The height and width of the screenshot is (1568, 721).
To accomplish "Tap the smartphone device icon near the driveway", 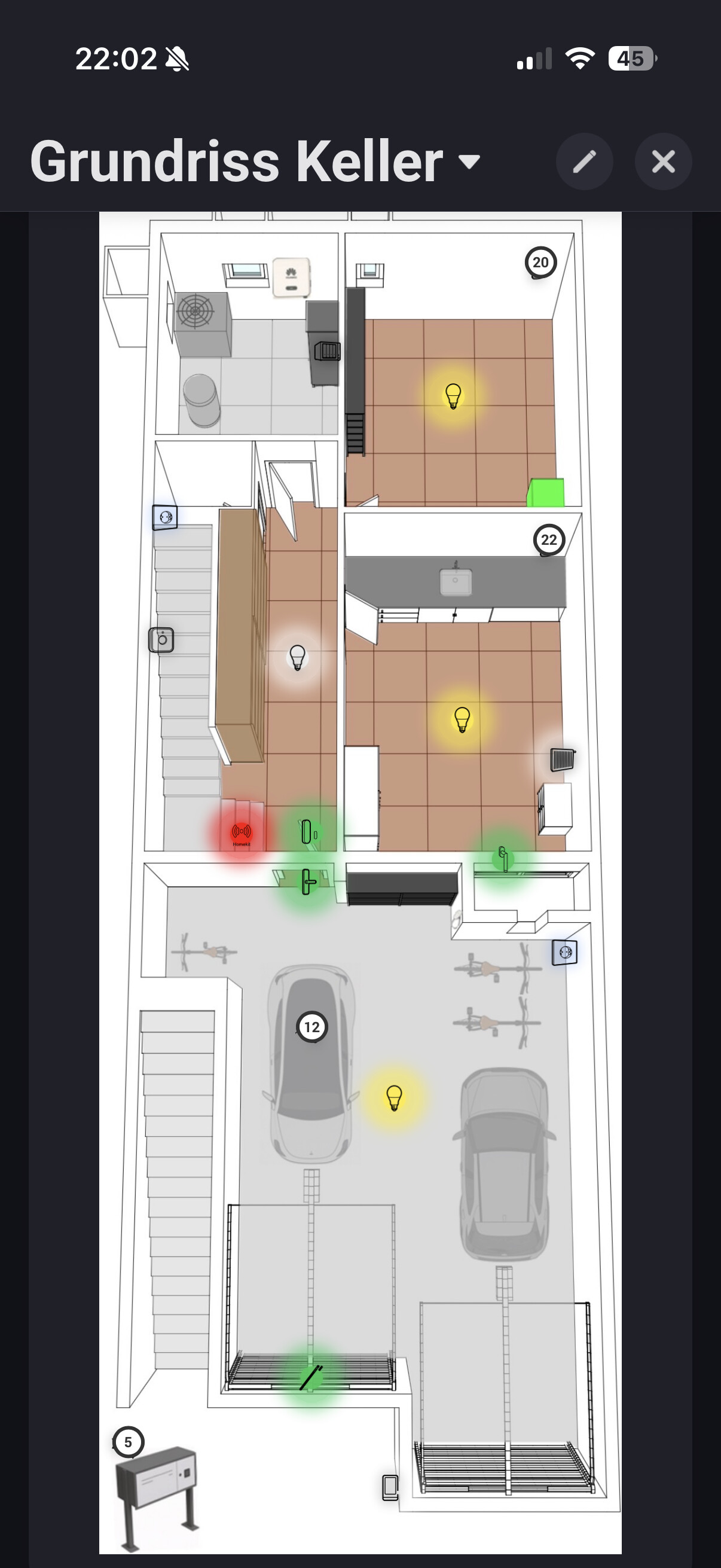I will [x=390, y=1488].
